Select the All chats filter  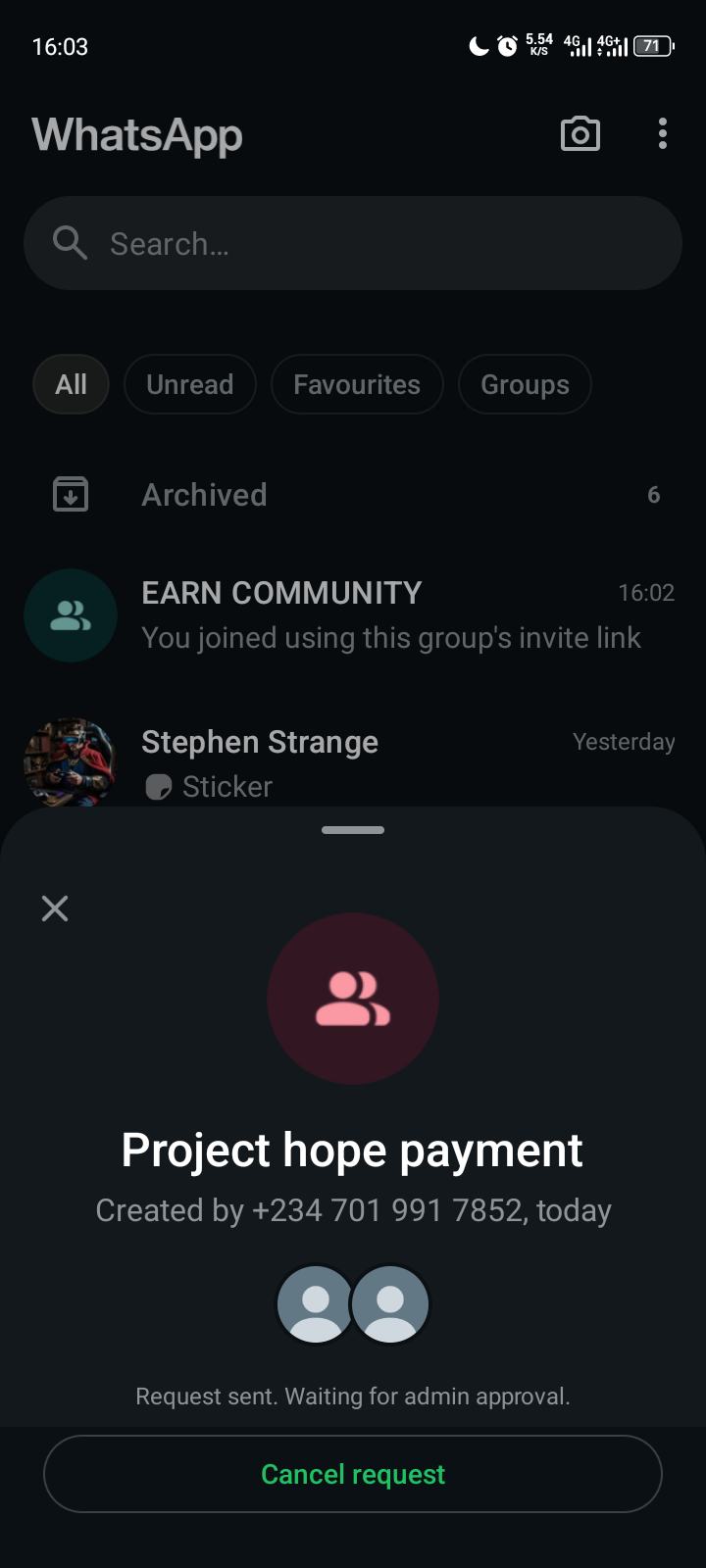71,384
